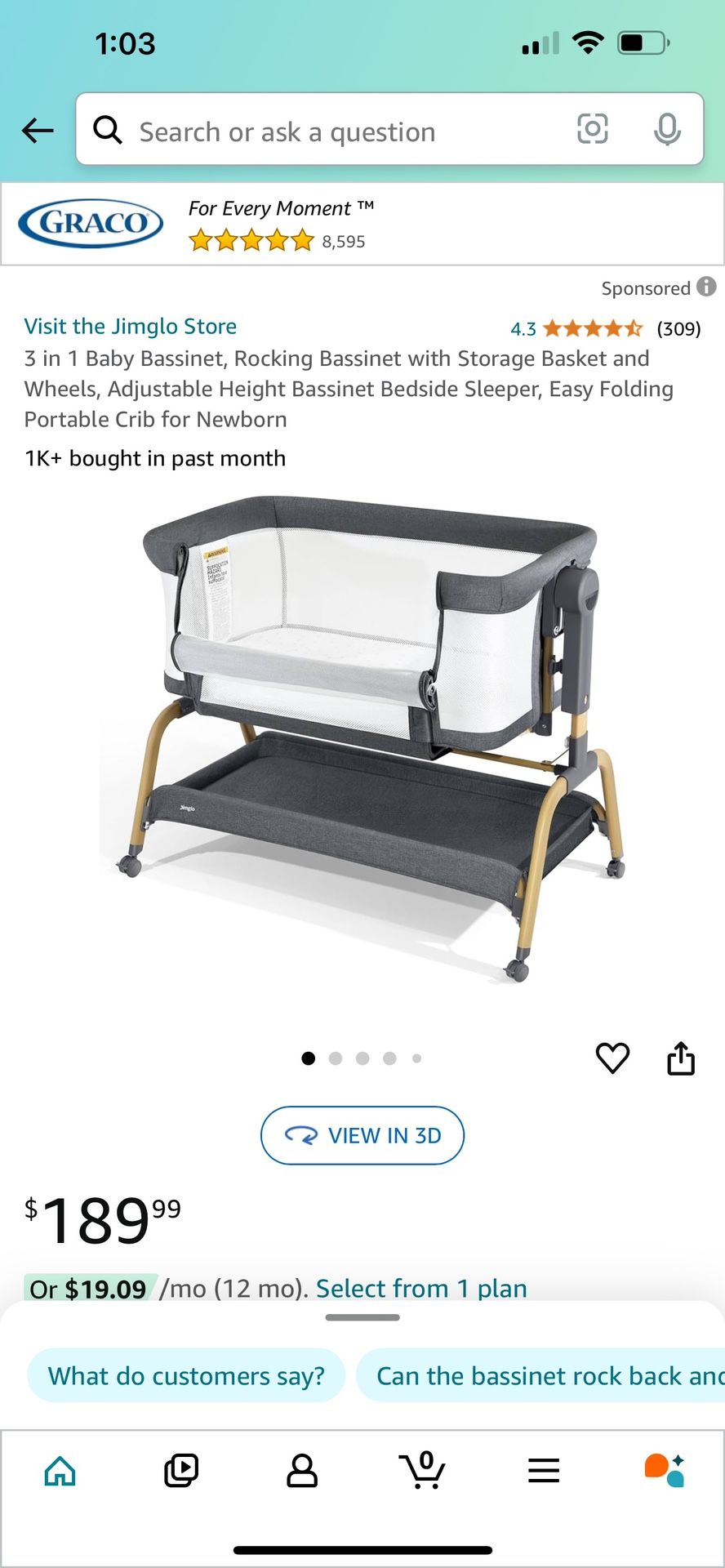725x1568 pixels.
Task: Open the shopping cart
Action: [422, 1471]
